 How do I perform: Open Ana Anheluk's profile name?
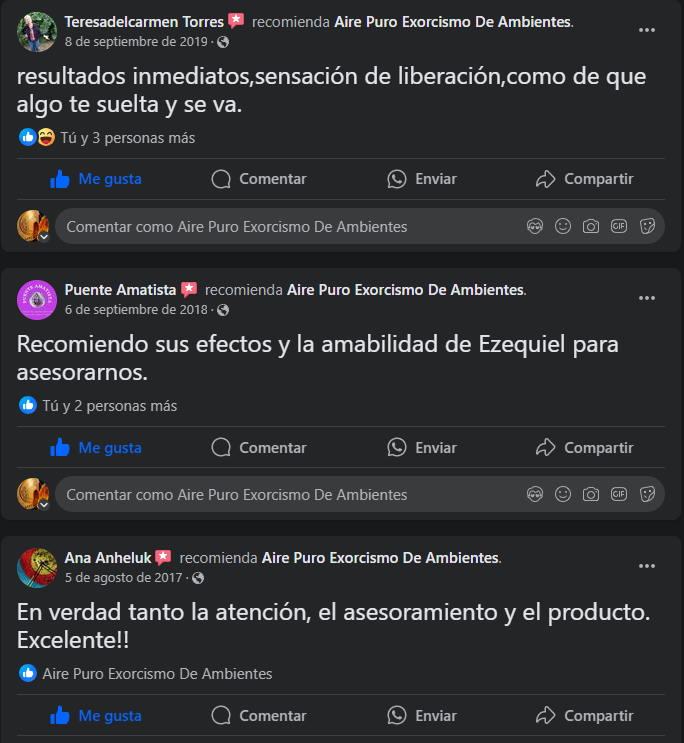tap(107, 557)
